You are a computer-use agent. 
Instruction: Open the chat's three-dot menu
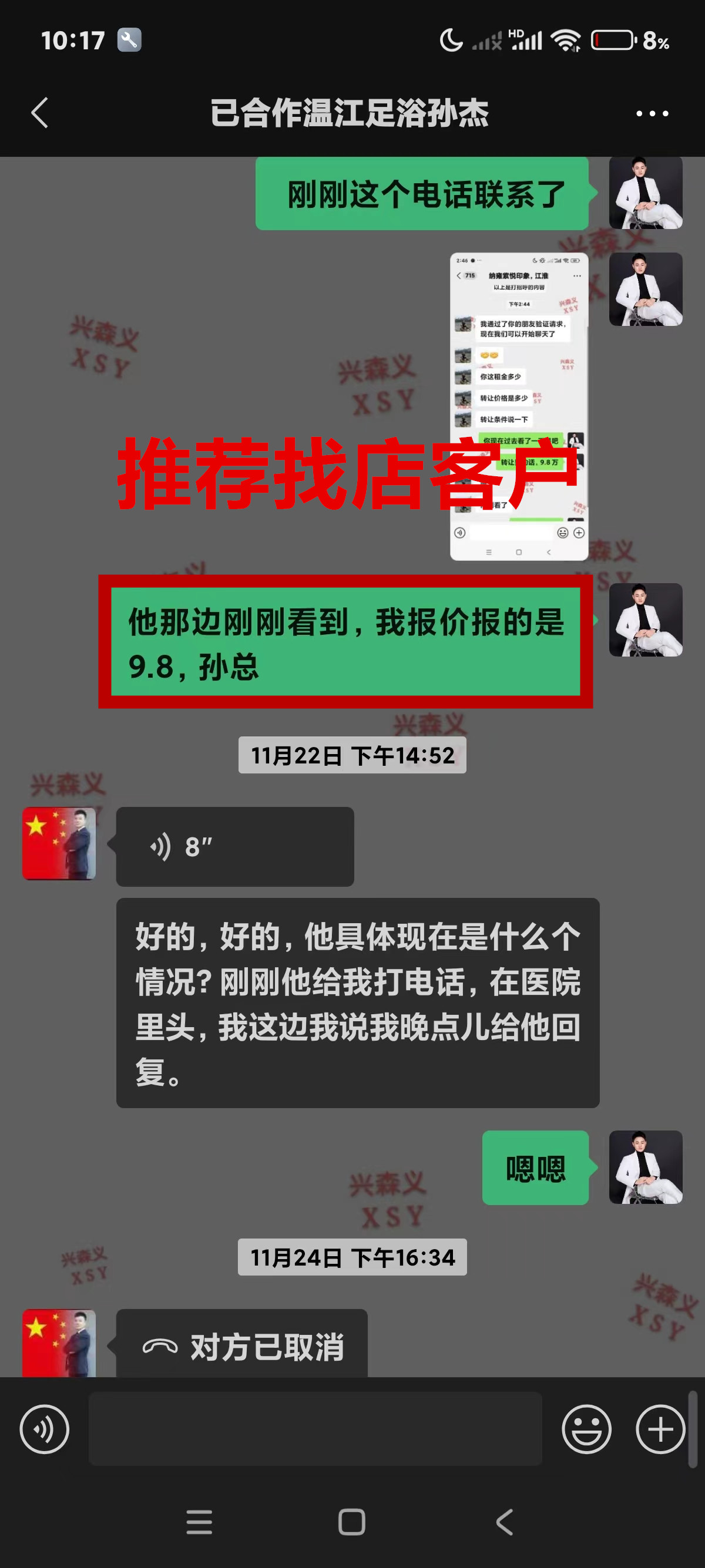point(652,113)
